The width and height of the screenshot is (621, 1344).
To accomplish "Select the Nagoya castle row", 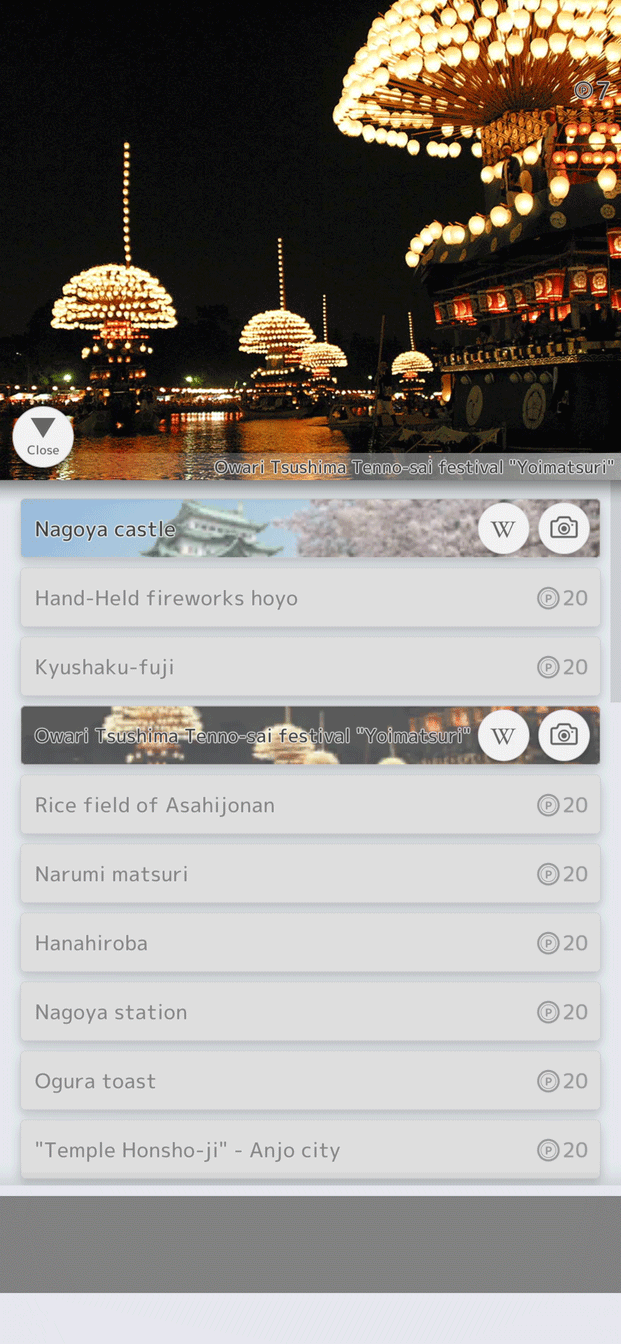I will pos(310,528).
